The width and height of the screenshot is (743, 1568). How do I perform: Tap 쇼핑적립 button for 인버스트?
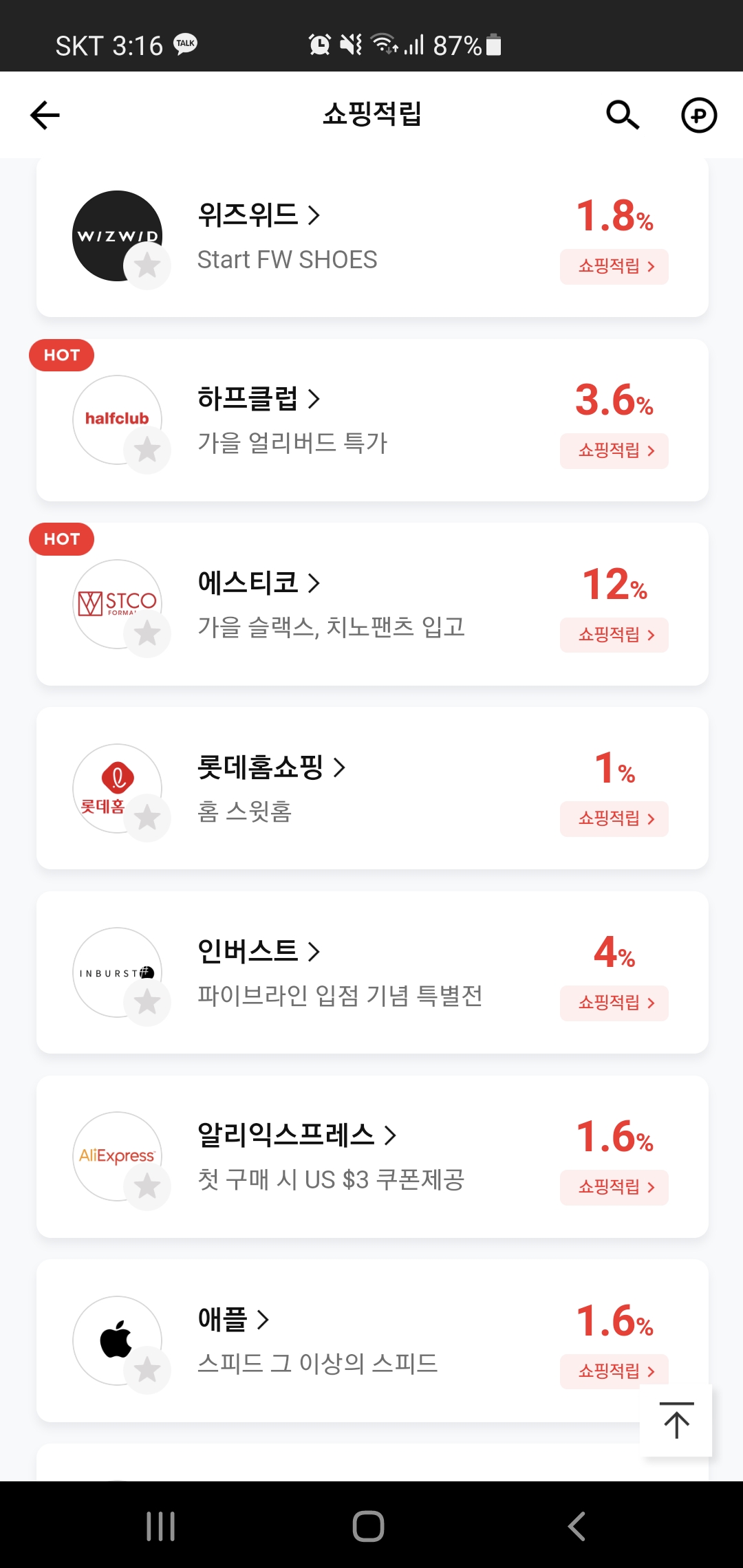tap(614, 1003)
